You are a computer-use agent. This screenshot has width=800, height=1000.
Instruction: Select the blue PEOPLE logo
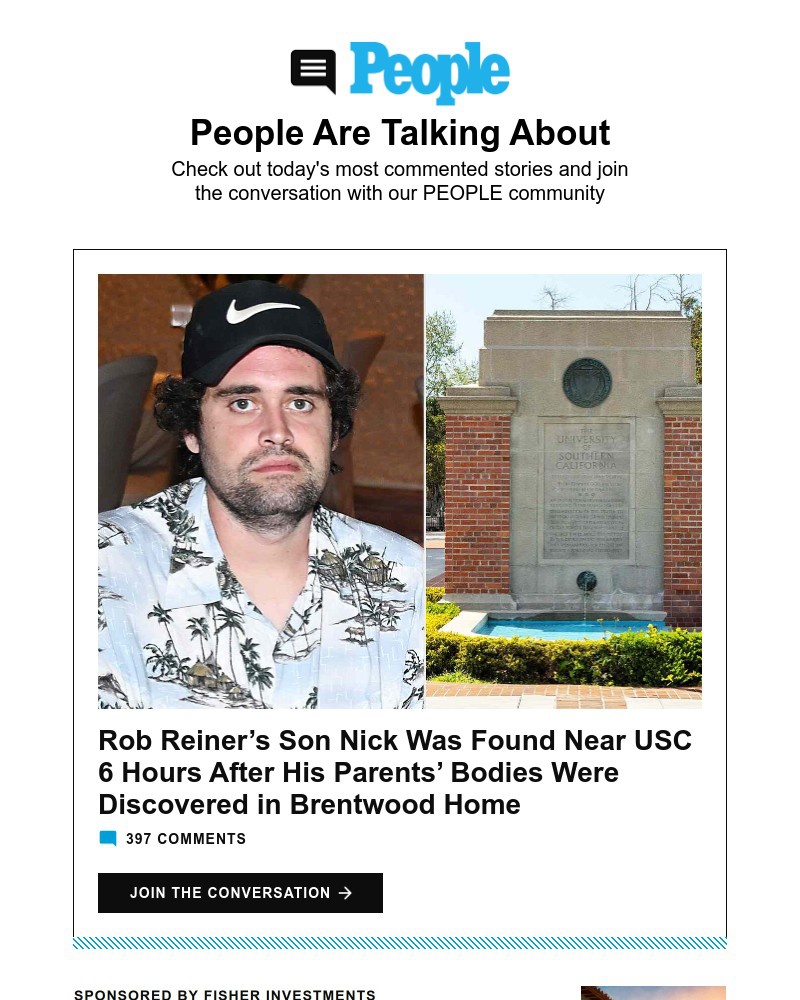pos(430,73)
